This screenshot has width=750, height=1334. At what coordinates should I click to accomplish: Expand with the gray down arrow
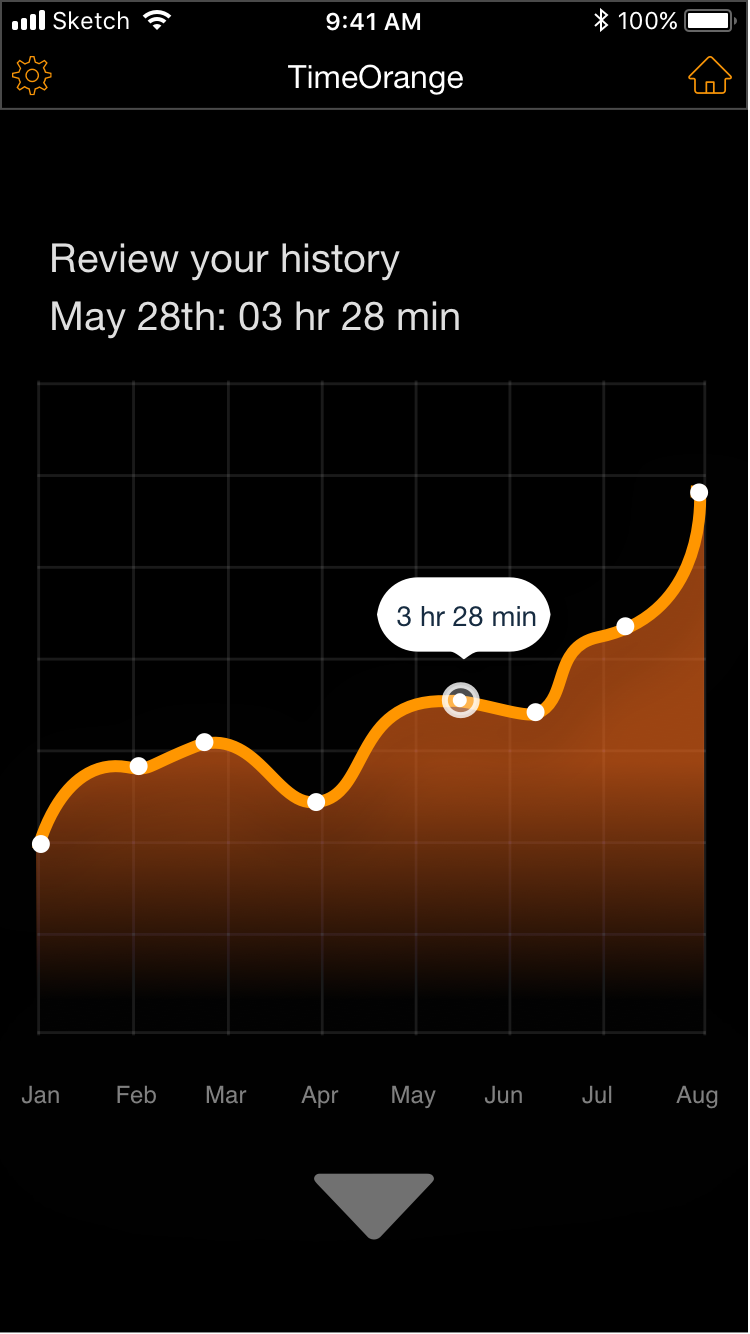374,1204
